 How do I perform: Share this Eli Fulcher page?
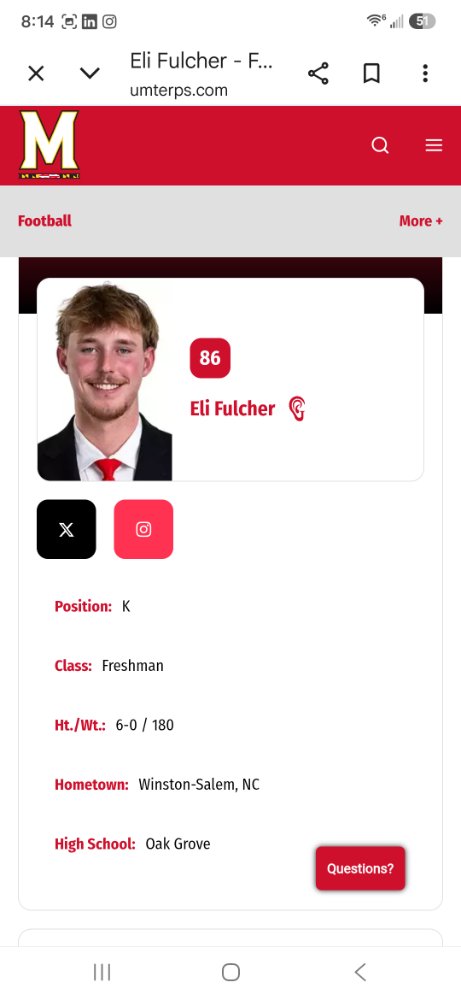tap(318, 73)
